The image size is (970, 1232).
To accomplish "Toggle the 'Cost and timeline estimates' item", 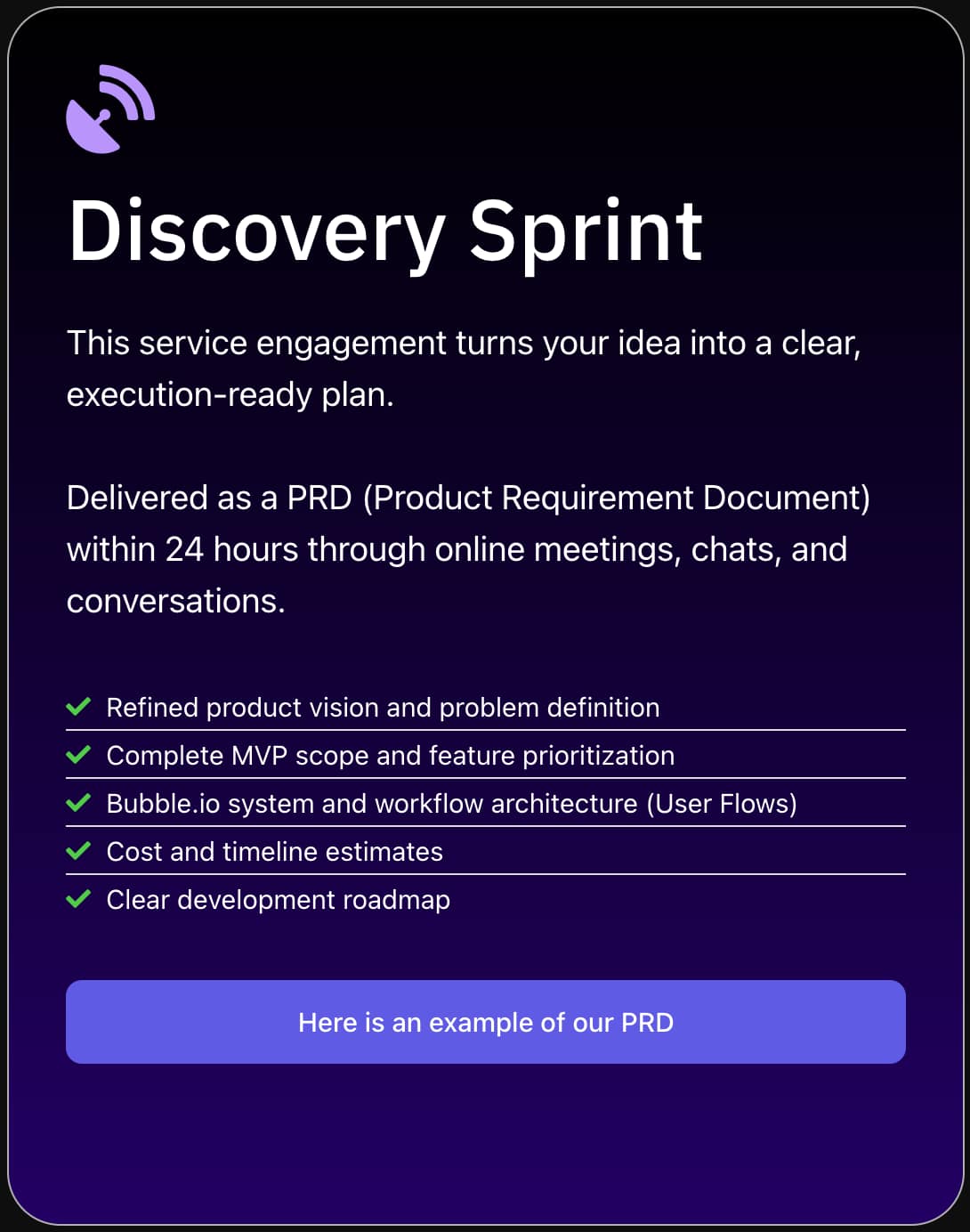I will click(275, 851).
